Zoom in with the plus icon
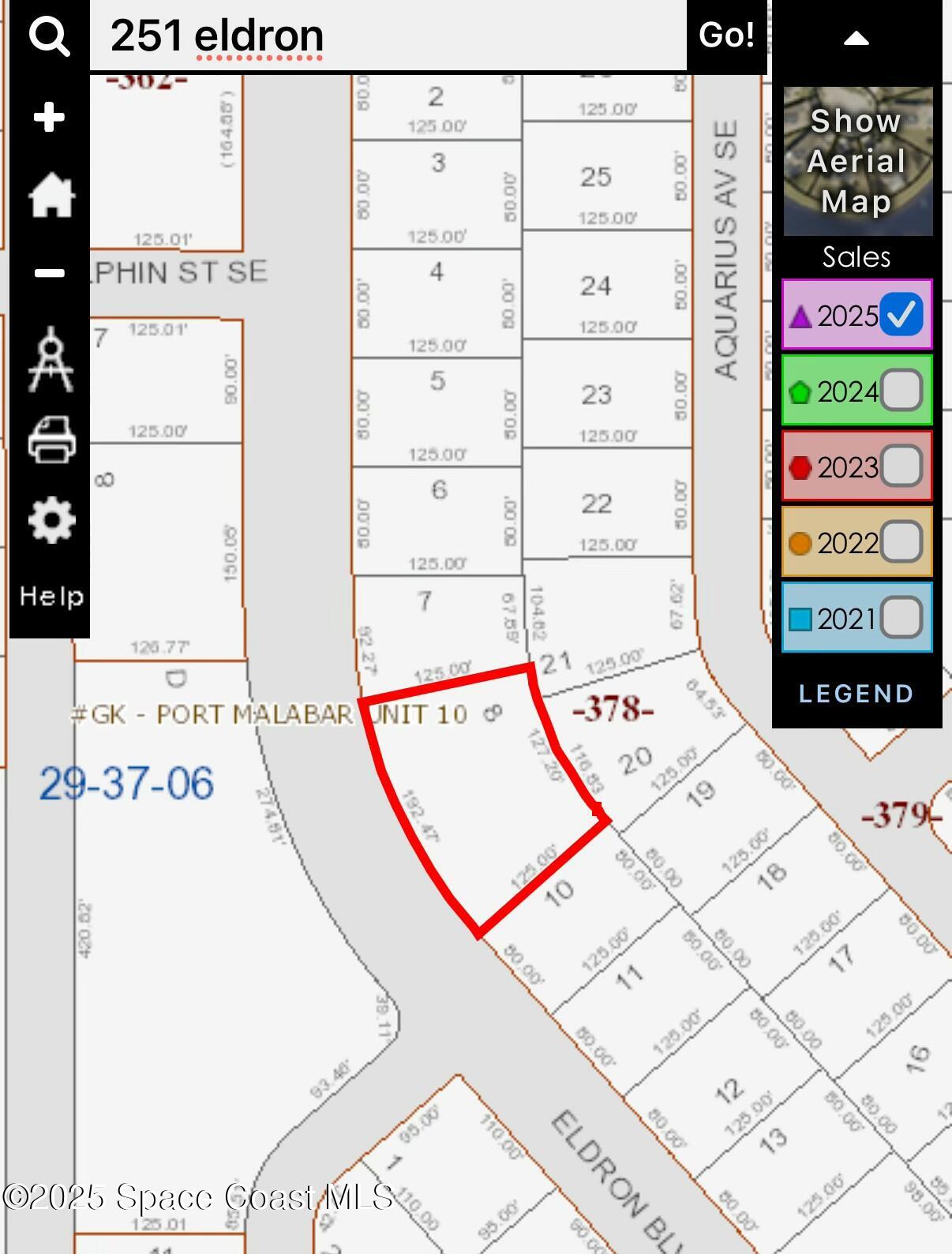Screen dimensions: 952x1254 [x=49, y=118]
